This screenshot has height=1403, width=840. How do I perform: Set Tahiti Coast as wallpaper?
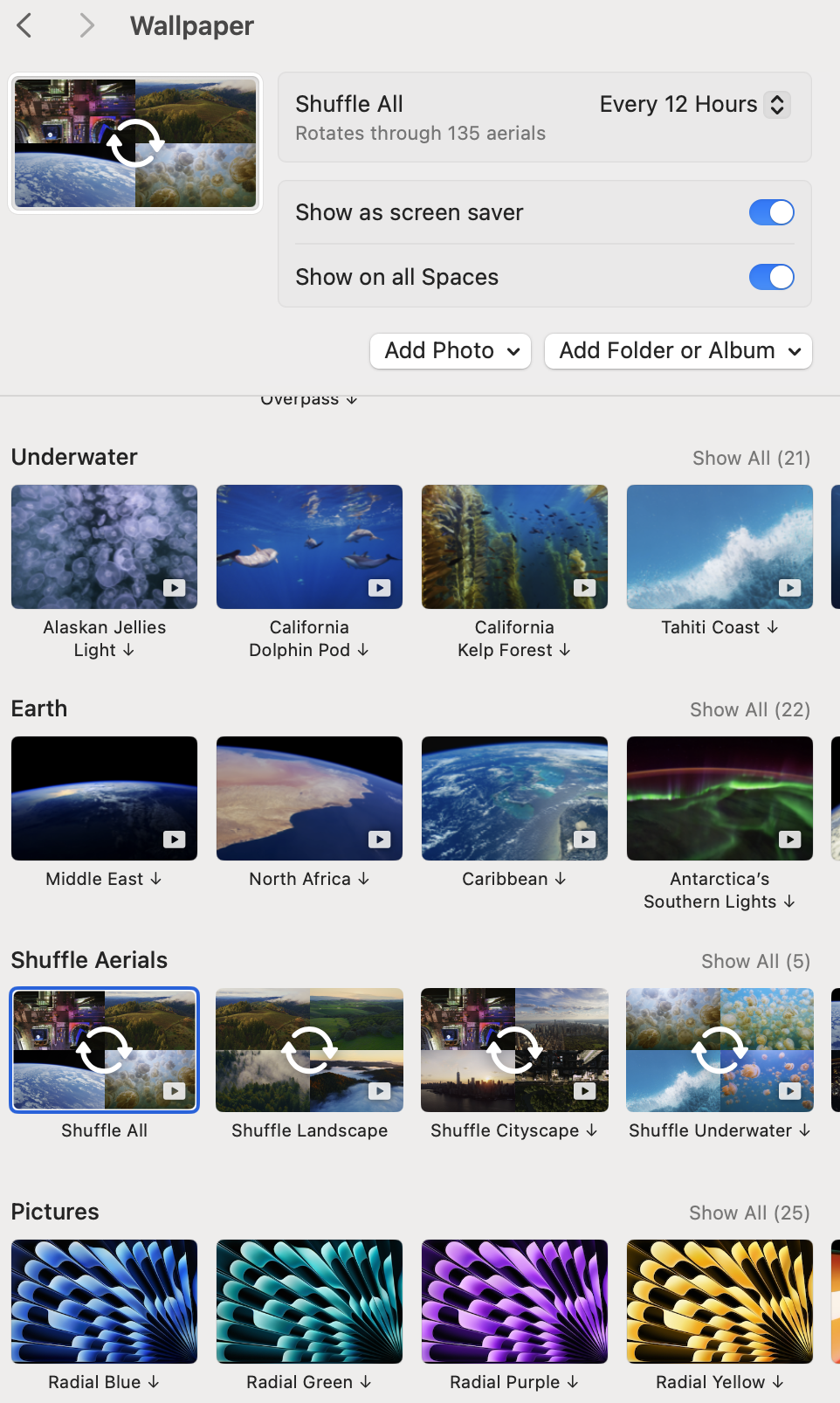[720, 547]
